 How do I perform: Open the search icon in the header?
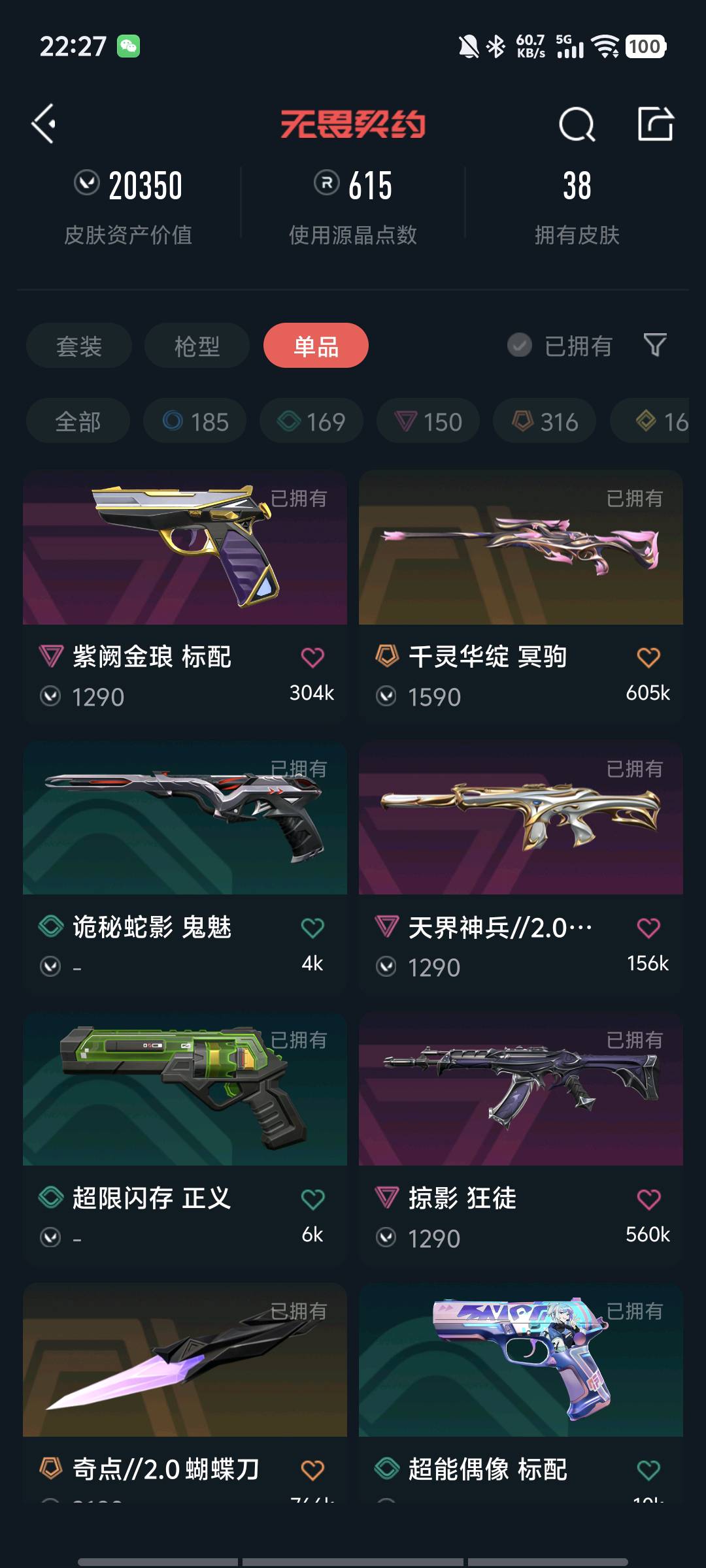click(577, 124)
